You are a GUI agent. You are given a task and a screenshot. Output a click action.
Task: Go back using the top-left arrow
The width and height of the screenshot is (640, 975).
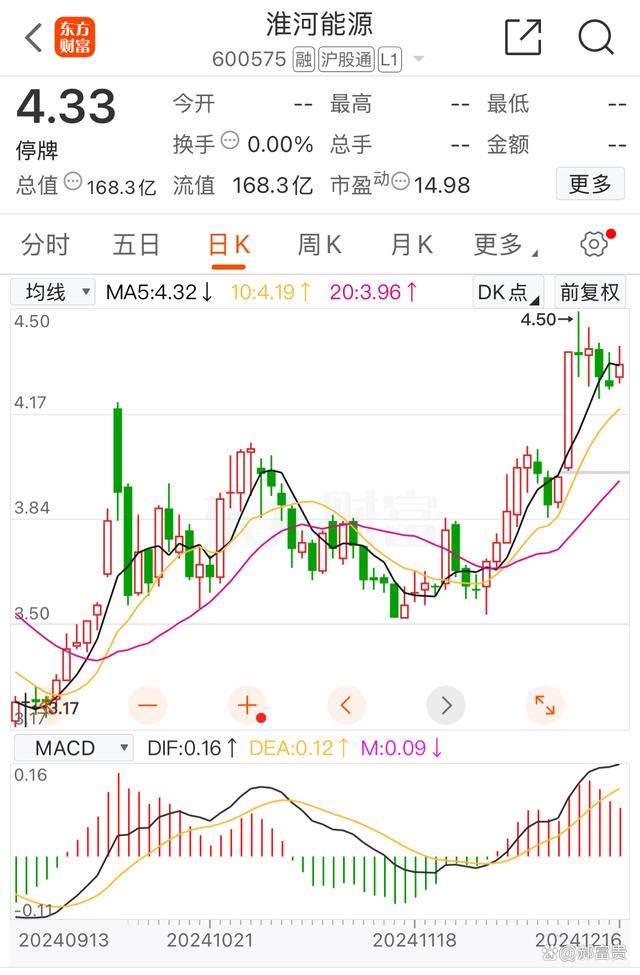pos(33,38)
